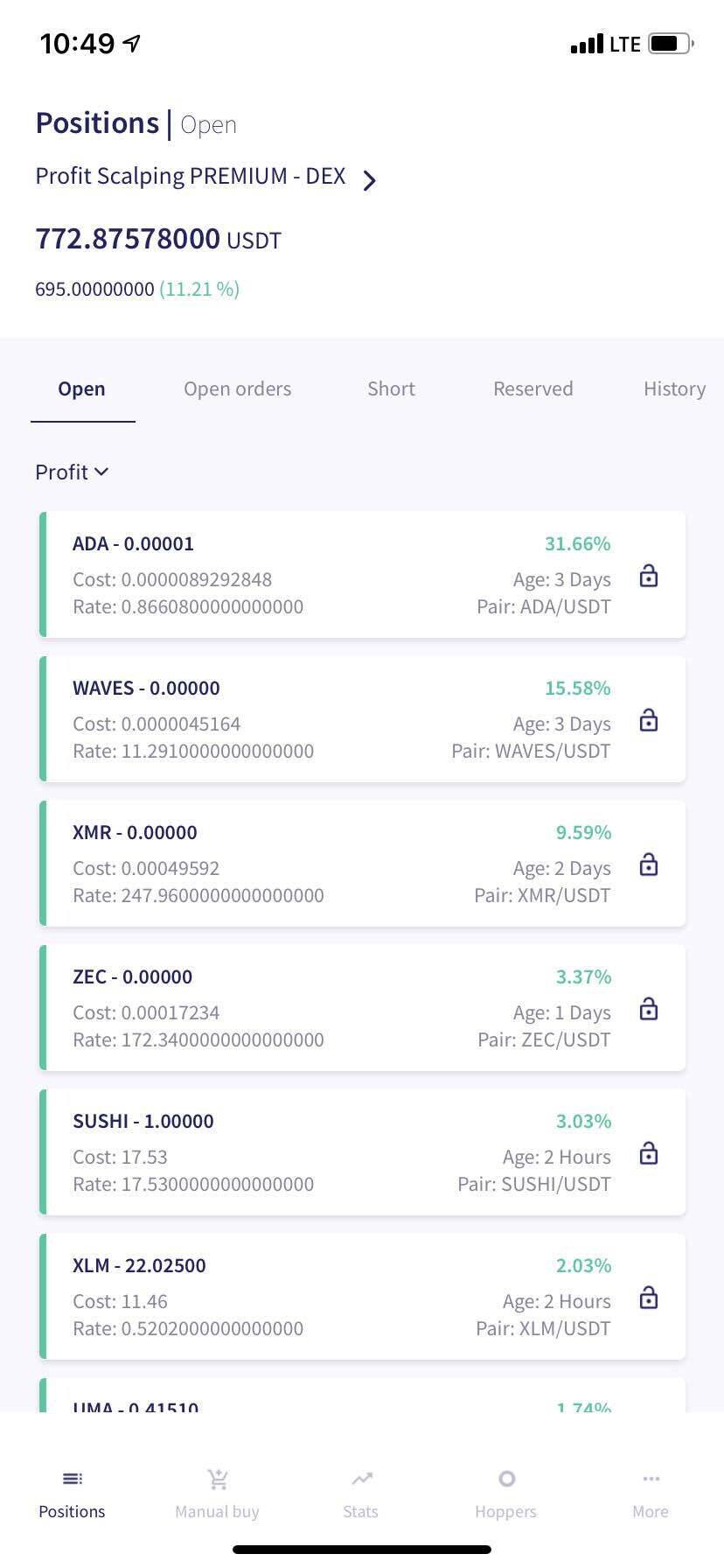Switch to the Hoppers tab
The height and width of the screenshot is (1568, 724).
[505, 1494]
